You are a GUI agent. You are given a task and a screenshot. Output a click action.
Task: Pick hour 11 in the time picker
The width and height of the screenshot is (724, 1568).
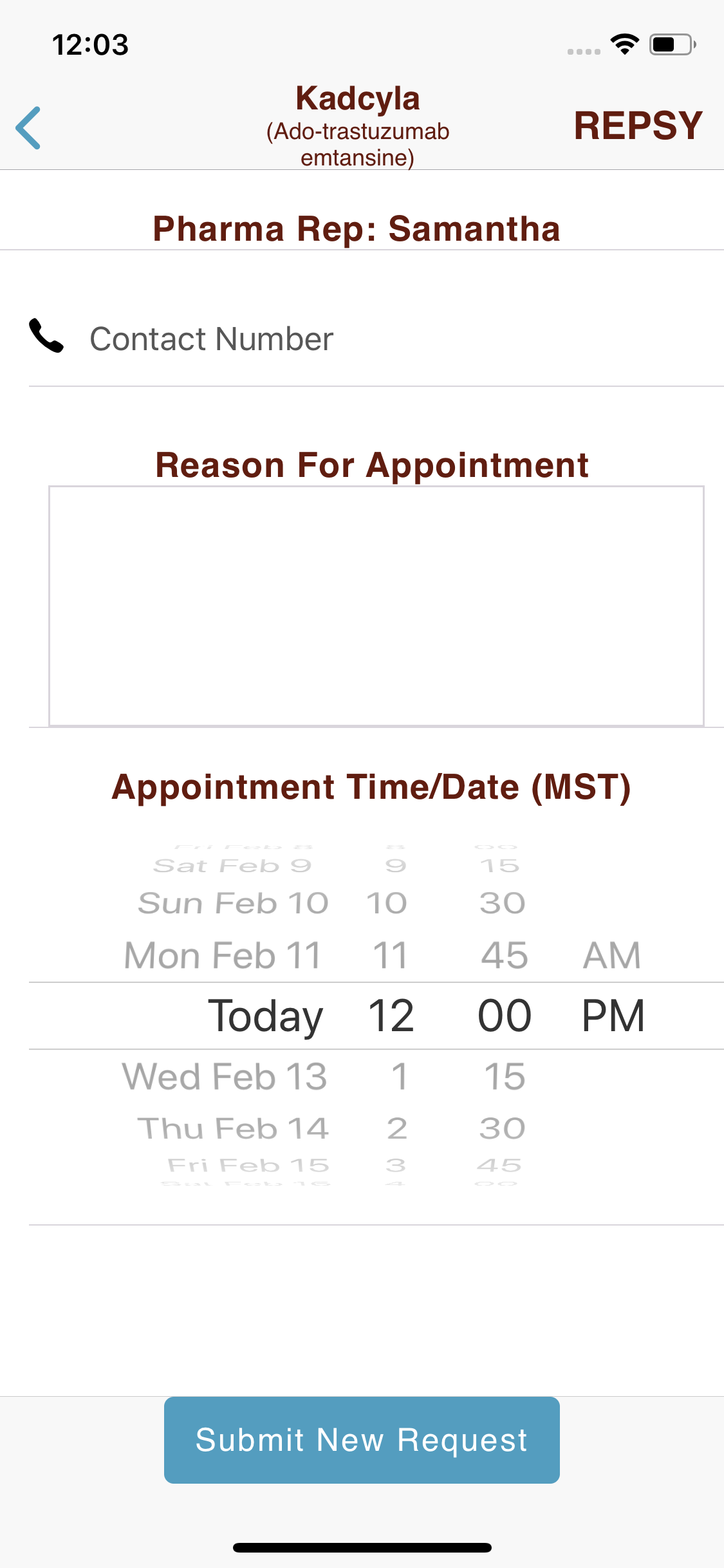click(x=390, y=955)
